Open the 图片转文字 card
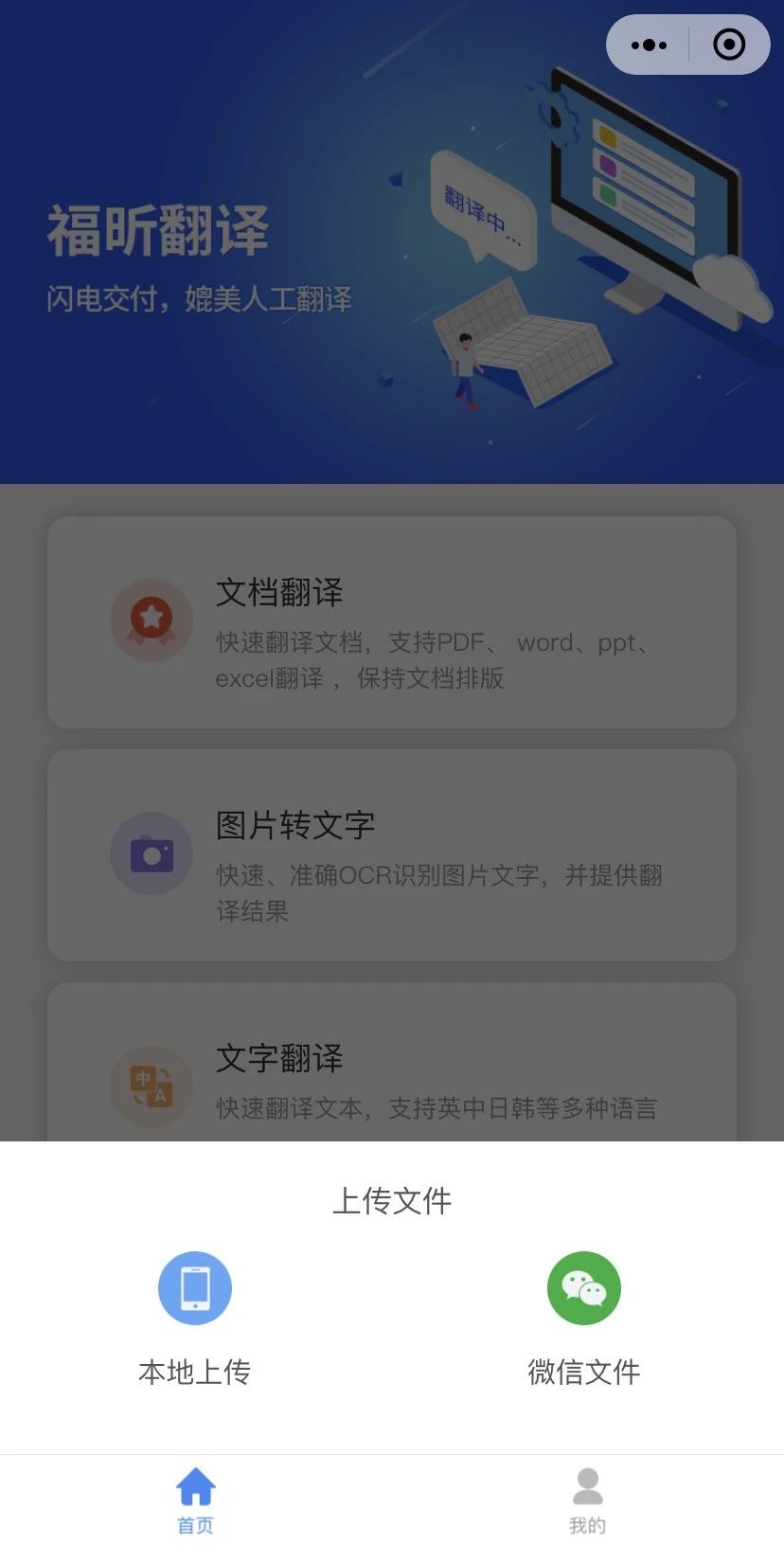 click(x=392, y=853)
